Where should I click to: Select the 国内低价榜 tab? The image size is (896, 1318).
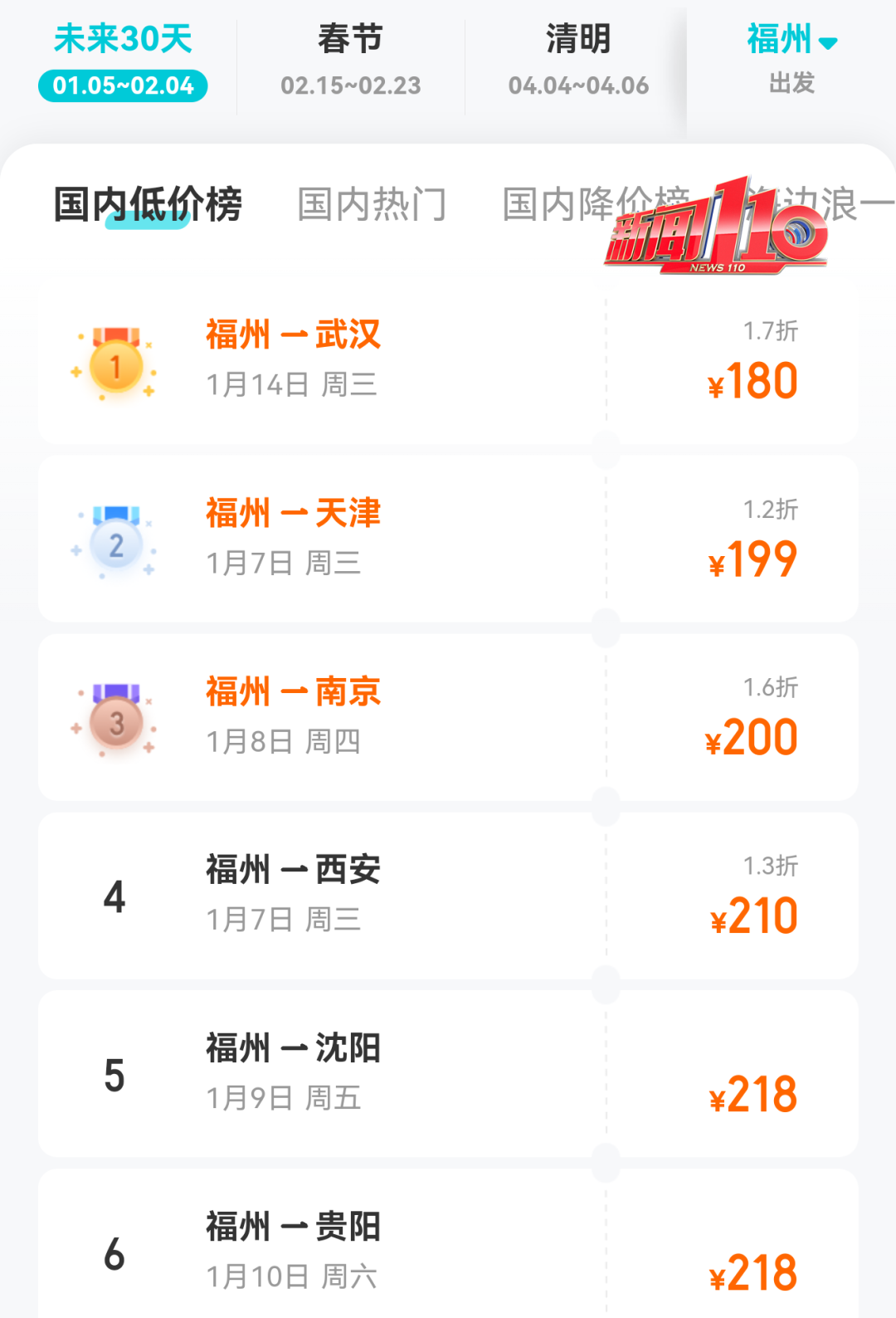click(148, 204)
